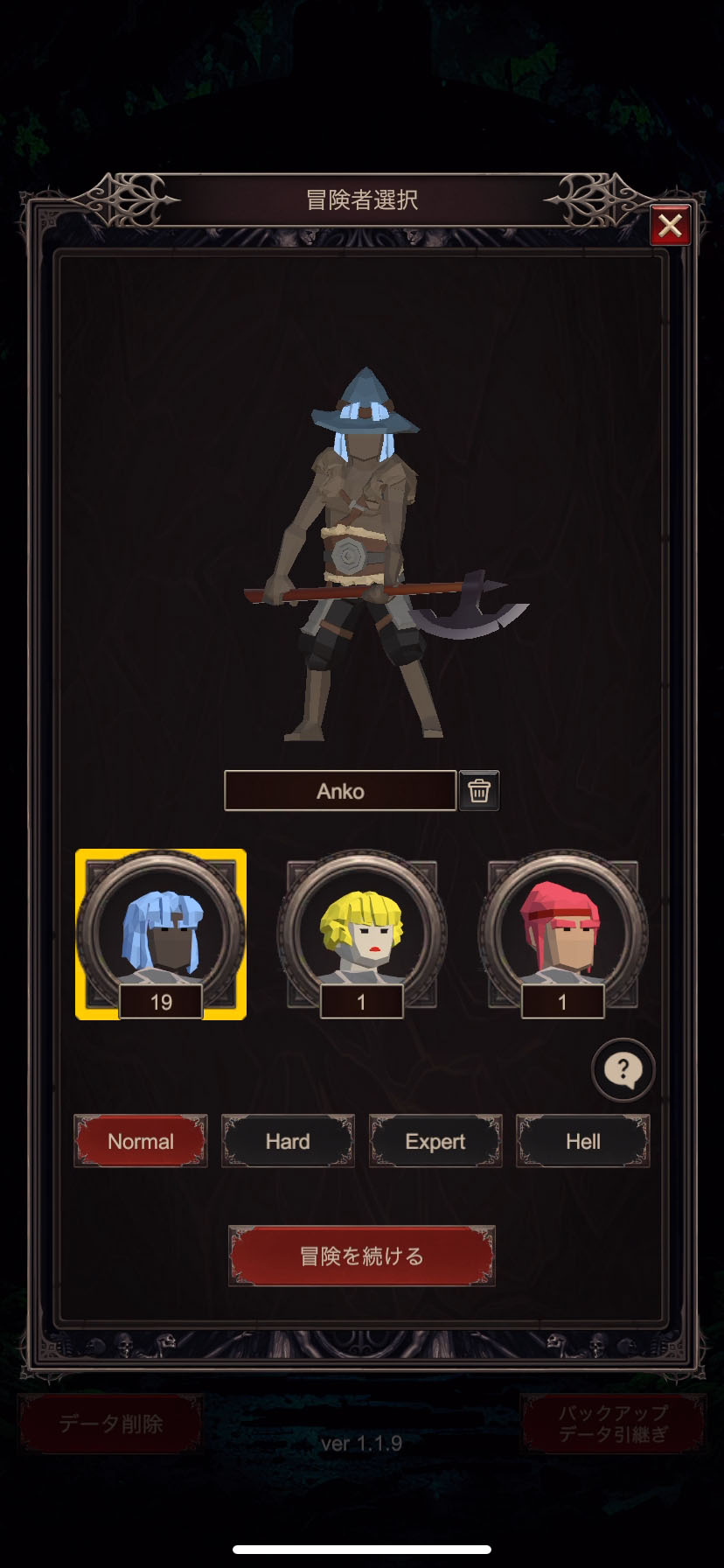Delete the adventurer Anko via the trash icon
This screenshot has height=1568, width=724.
pyautogui.click(x=478, y=791)
